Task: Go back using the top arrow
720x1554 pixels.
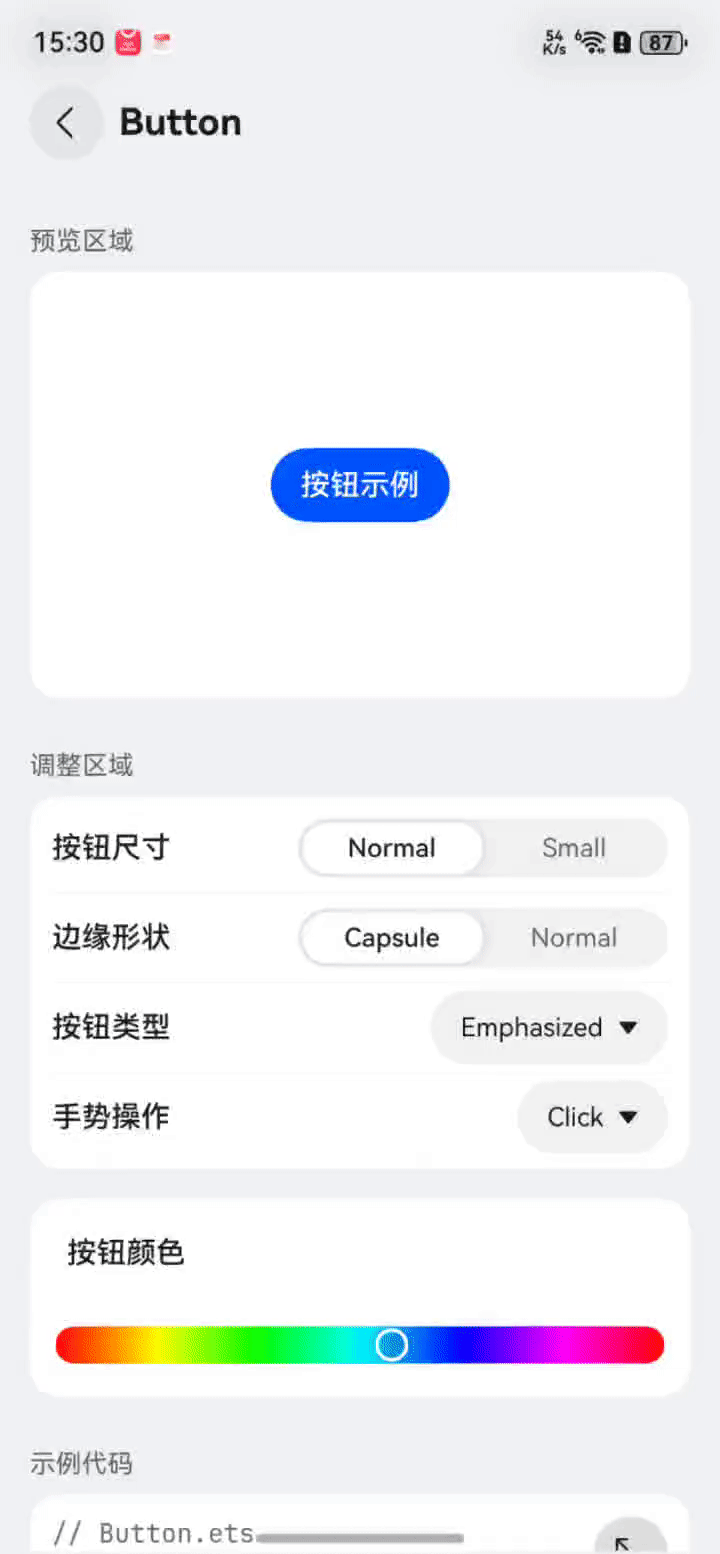Action: (x=66, y=123)
